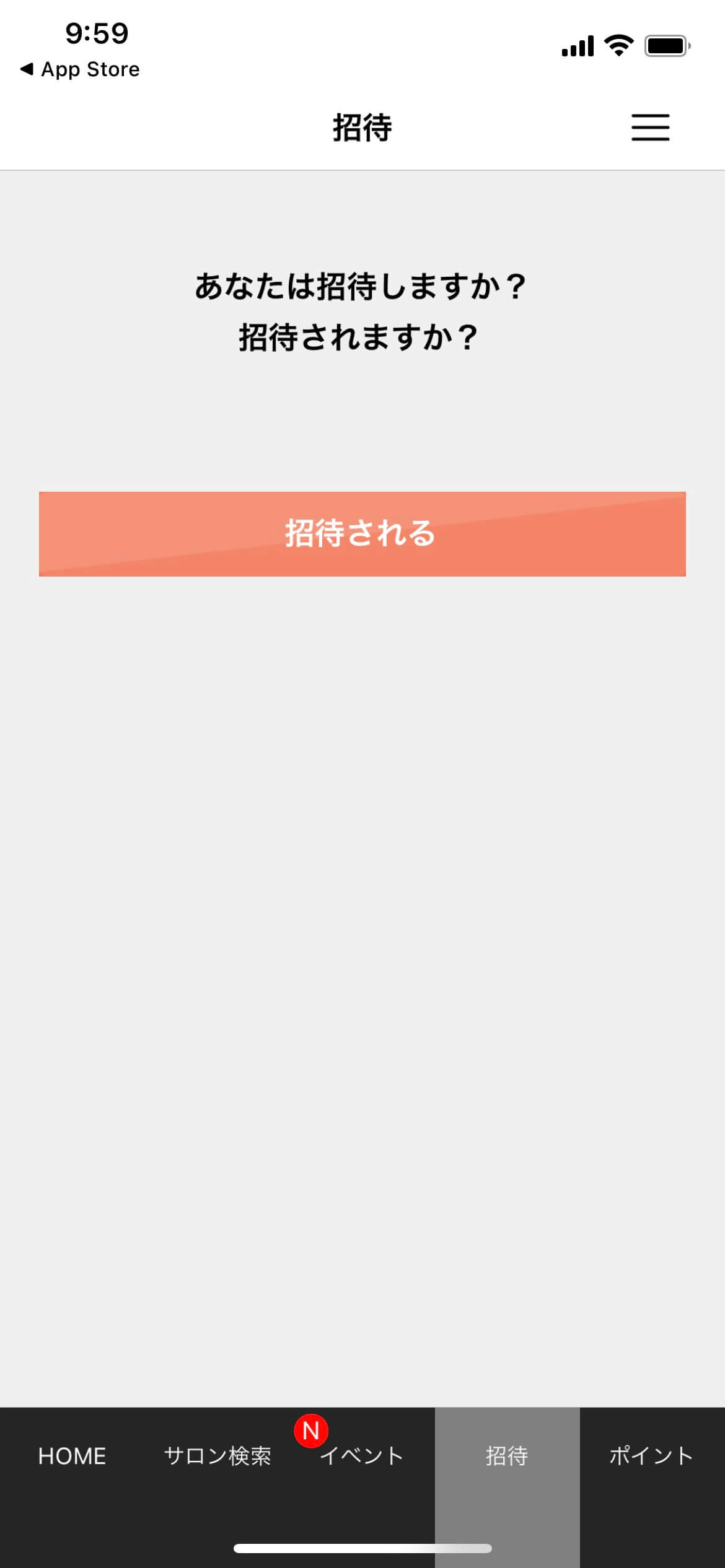Open the サロン検索 tab
Viewport: 725px width, 1568px height.
tap(217, 1456)
